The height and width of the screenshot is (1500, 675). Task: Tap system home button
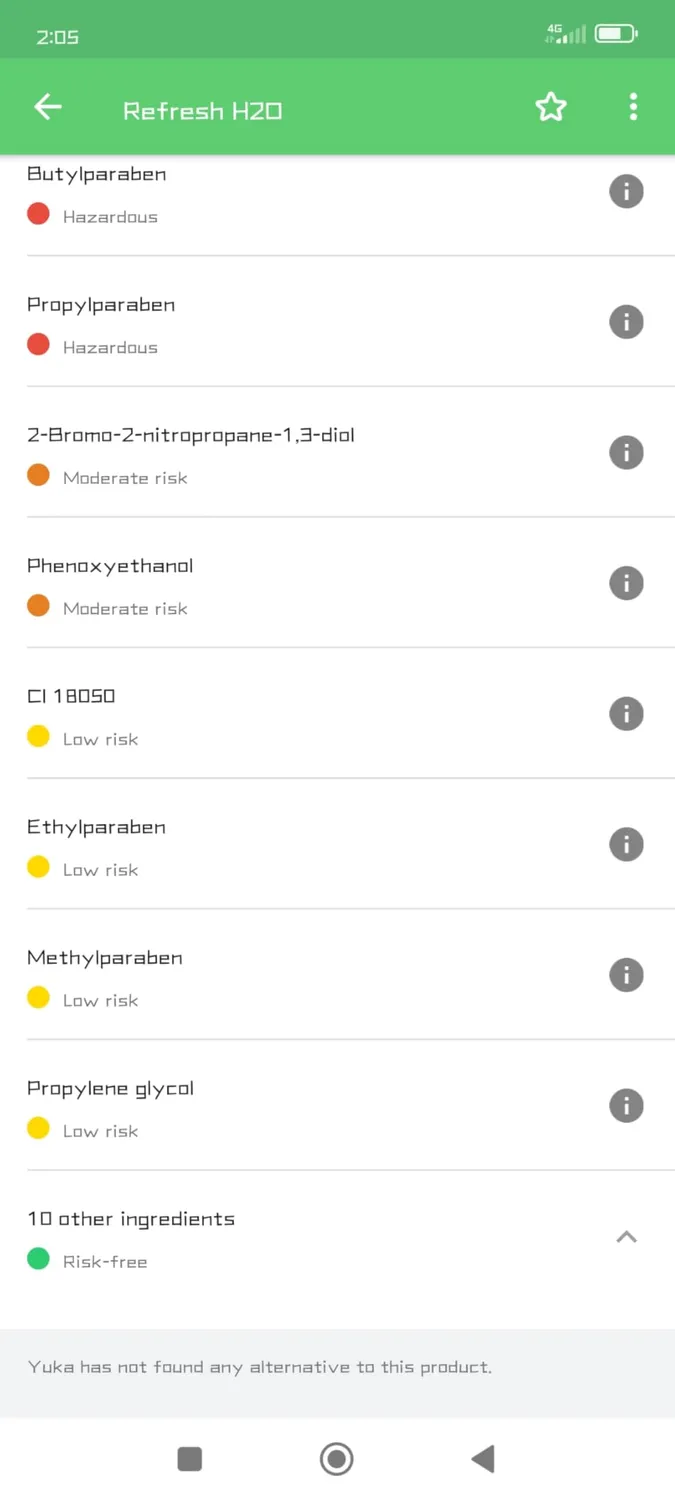tap(337, 1459)
